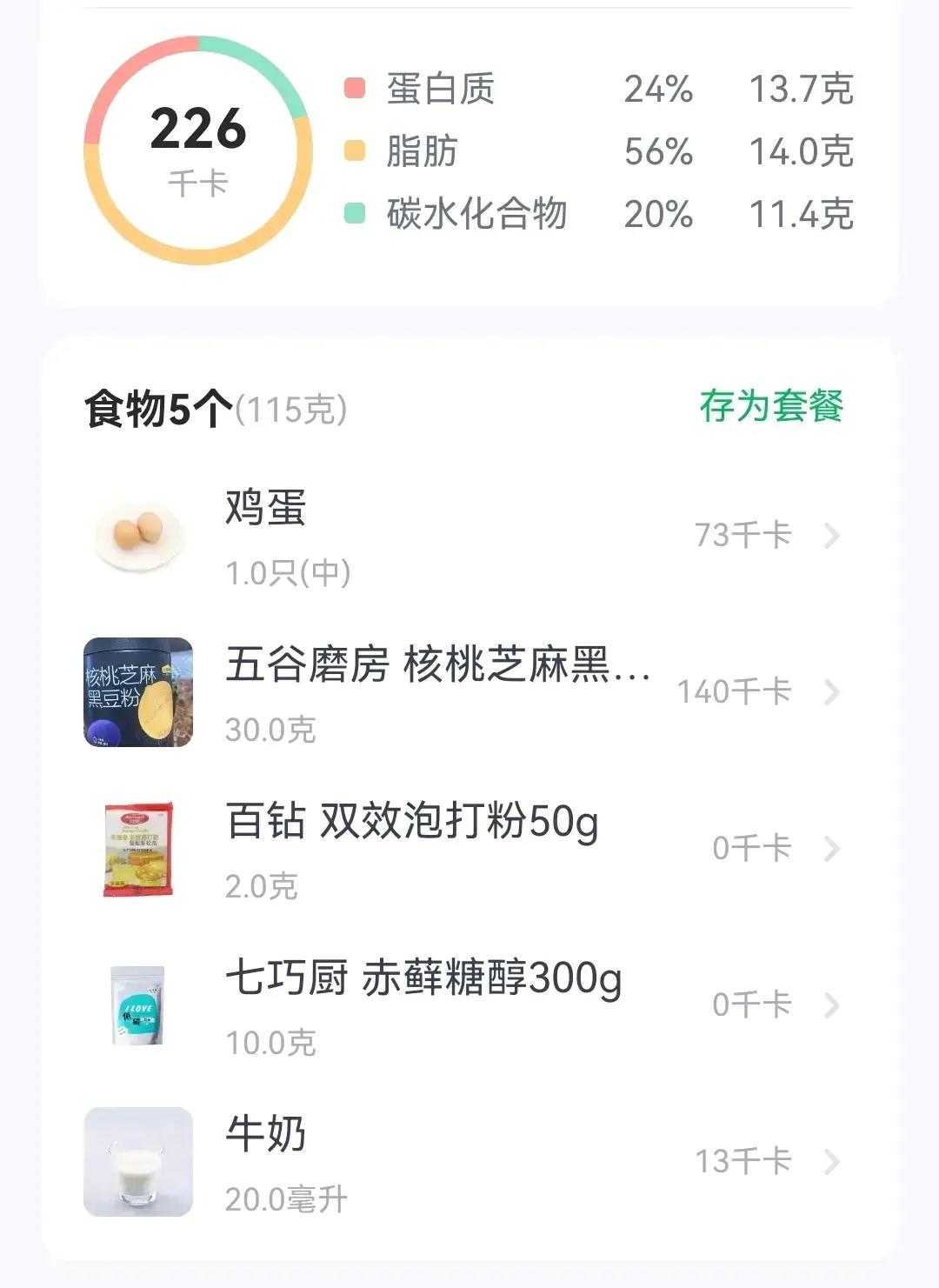
Task: Click the red 蛋白质 legend dot
Action: tap(354, 88)
